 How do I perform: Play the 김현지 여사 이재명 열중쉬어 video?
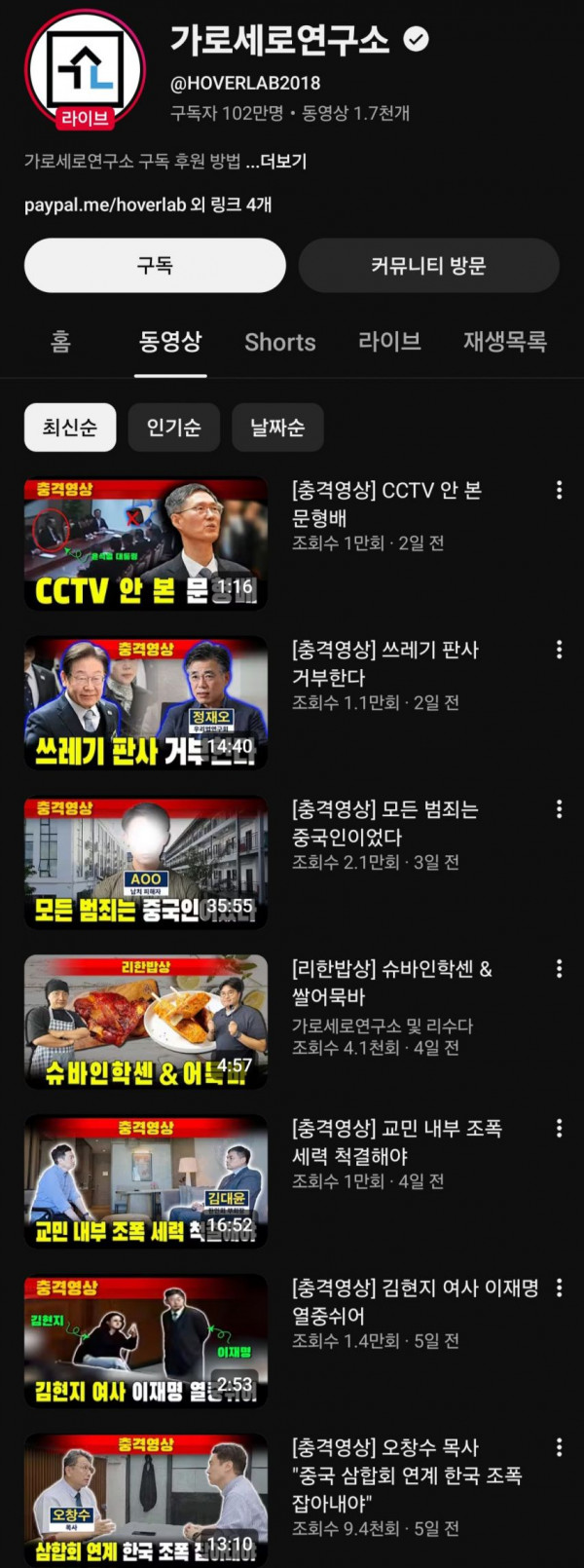point(145,1341)
